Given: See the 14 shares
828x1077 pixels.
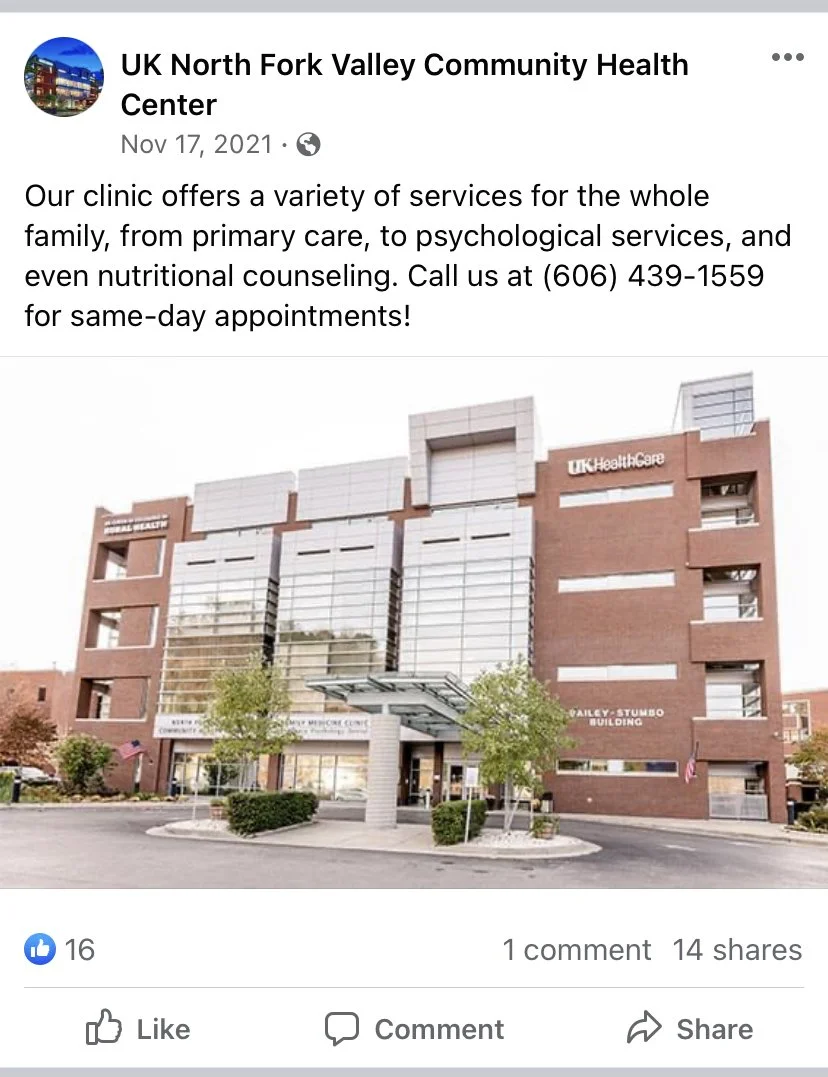Looking at the screenshot, I should pyautogui.click(x=737, y=950).
